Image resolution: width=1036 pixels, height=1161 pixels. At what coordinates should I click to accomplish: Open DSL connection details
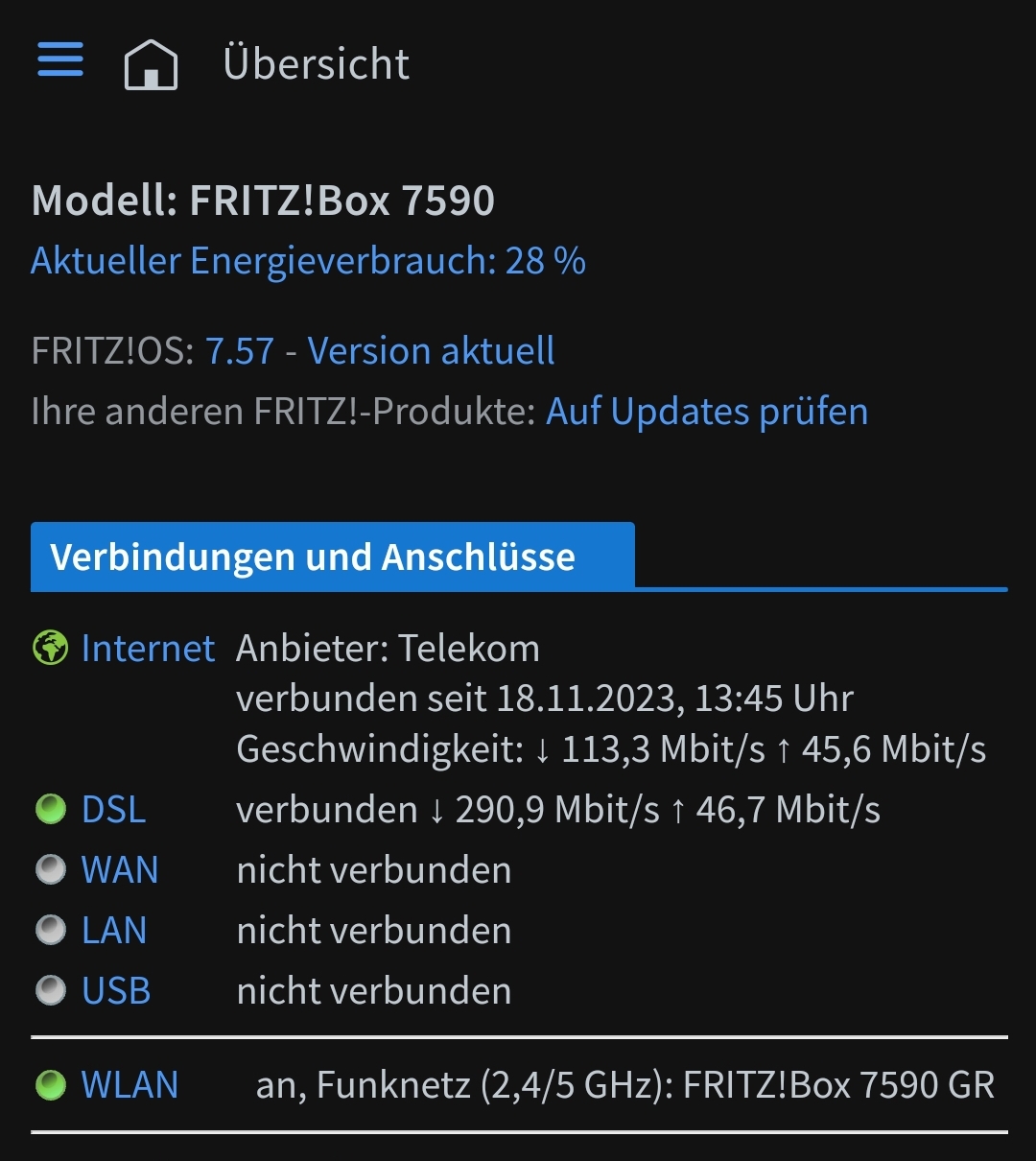113,810
